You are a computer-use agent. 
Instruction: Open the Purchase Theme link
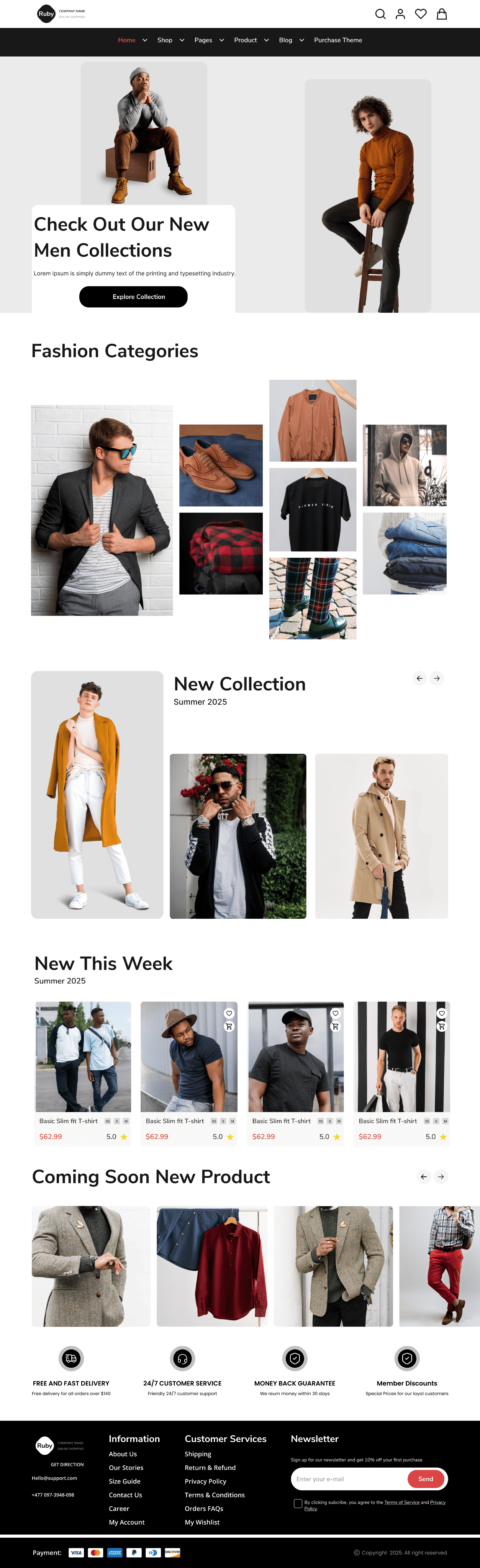(x=338, y=40)
